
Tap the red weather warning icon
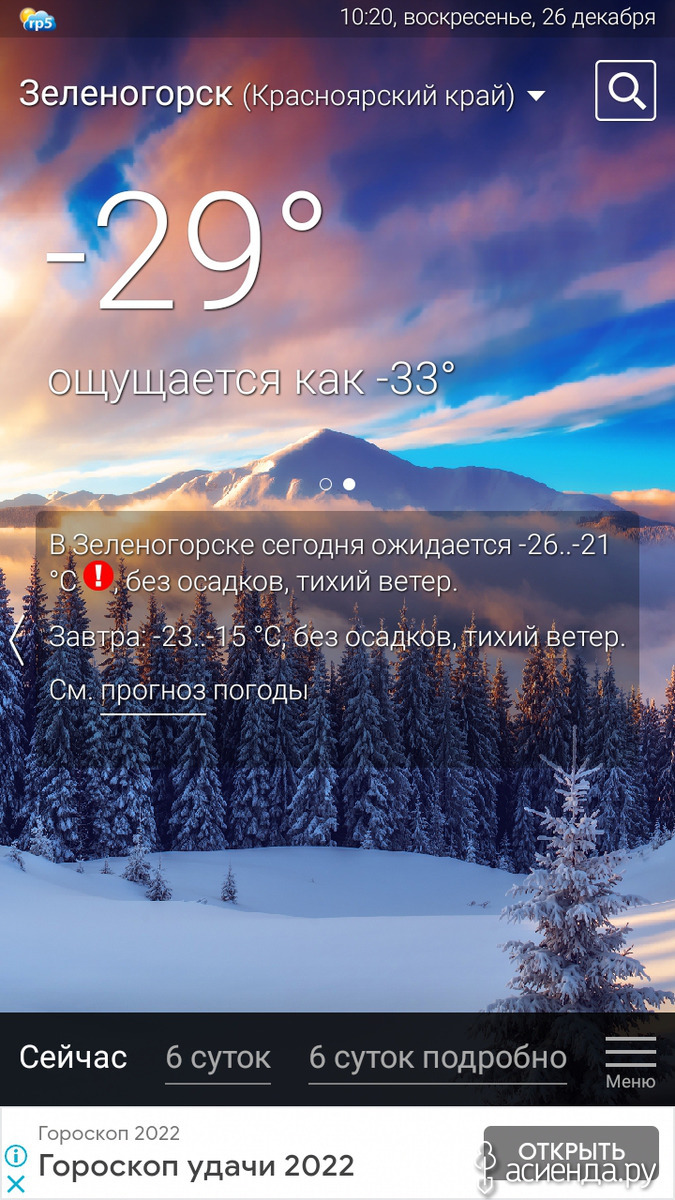pyautogui.click(x=98, y=576)
